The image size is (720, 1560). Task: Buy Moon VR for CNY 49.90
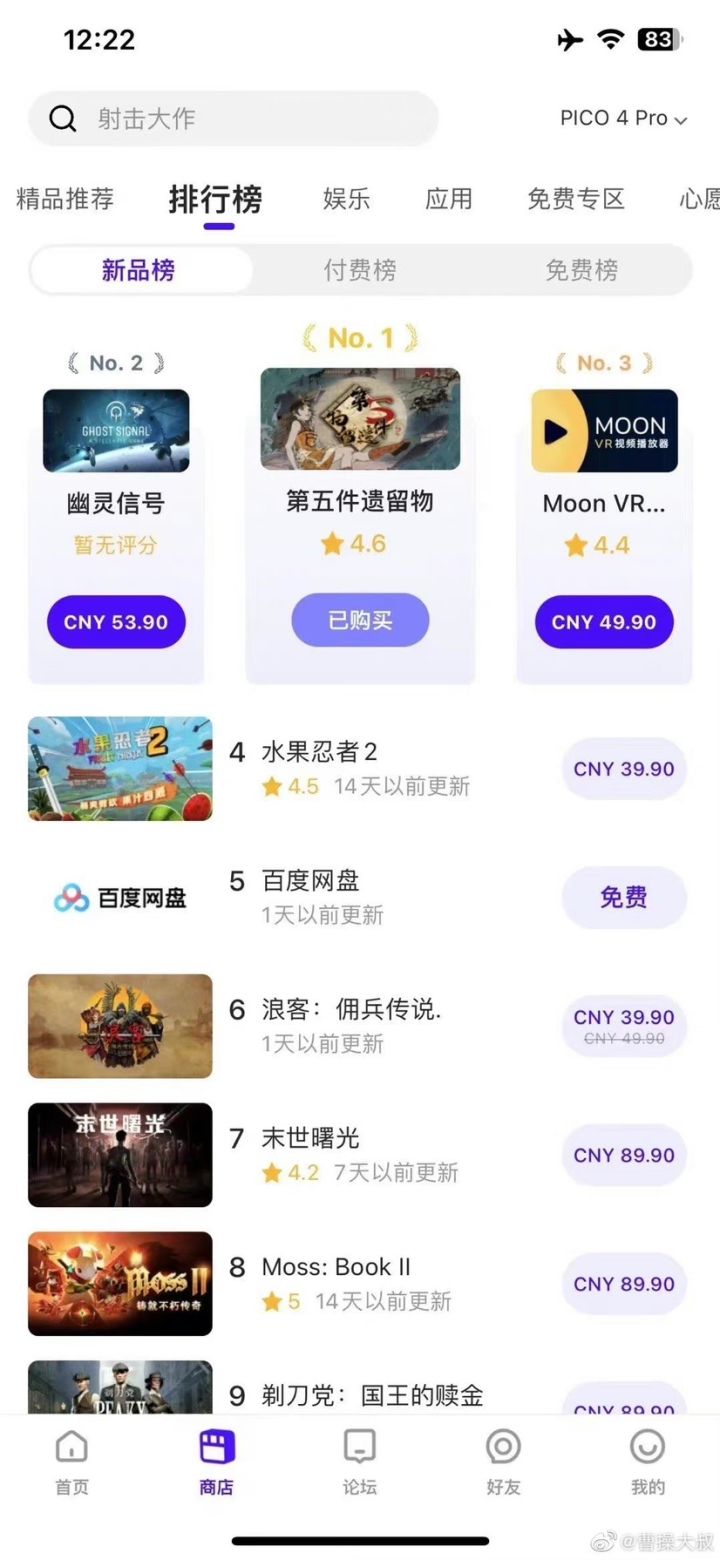point(604,622)
